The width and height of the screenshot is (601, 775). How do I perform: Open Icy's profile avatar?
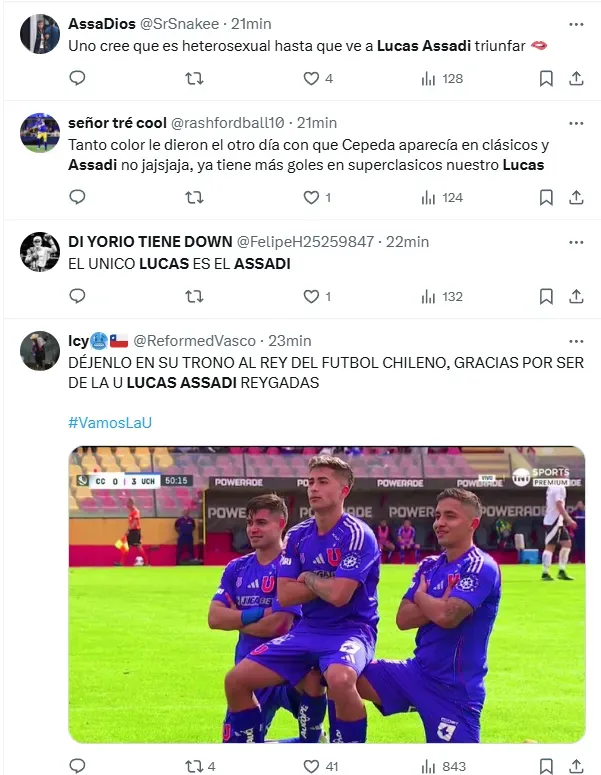click(40, 351)
